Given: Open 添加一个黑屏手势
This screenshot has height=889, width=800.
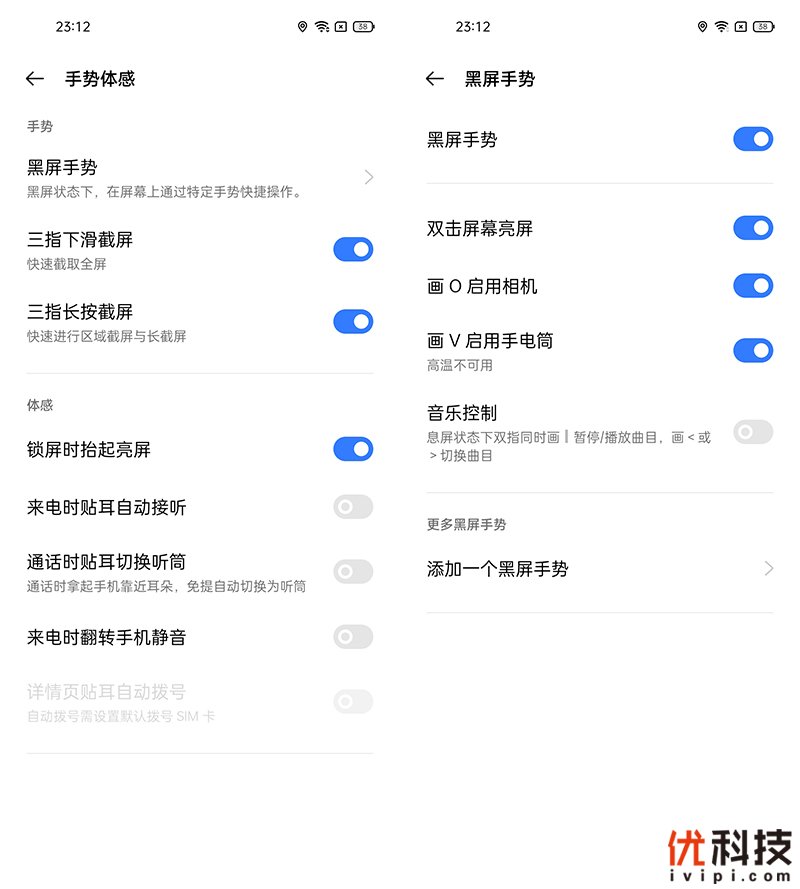Looking at the screenshot, I should point(600,569).
